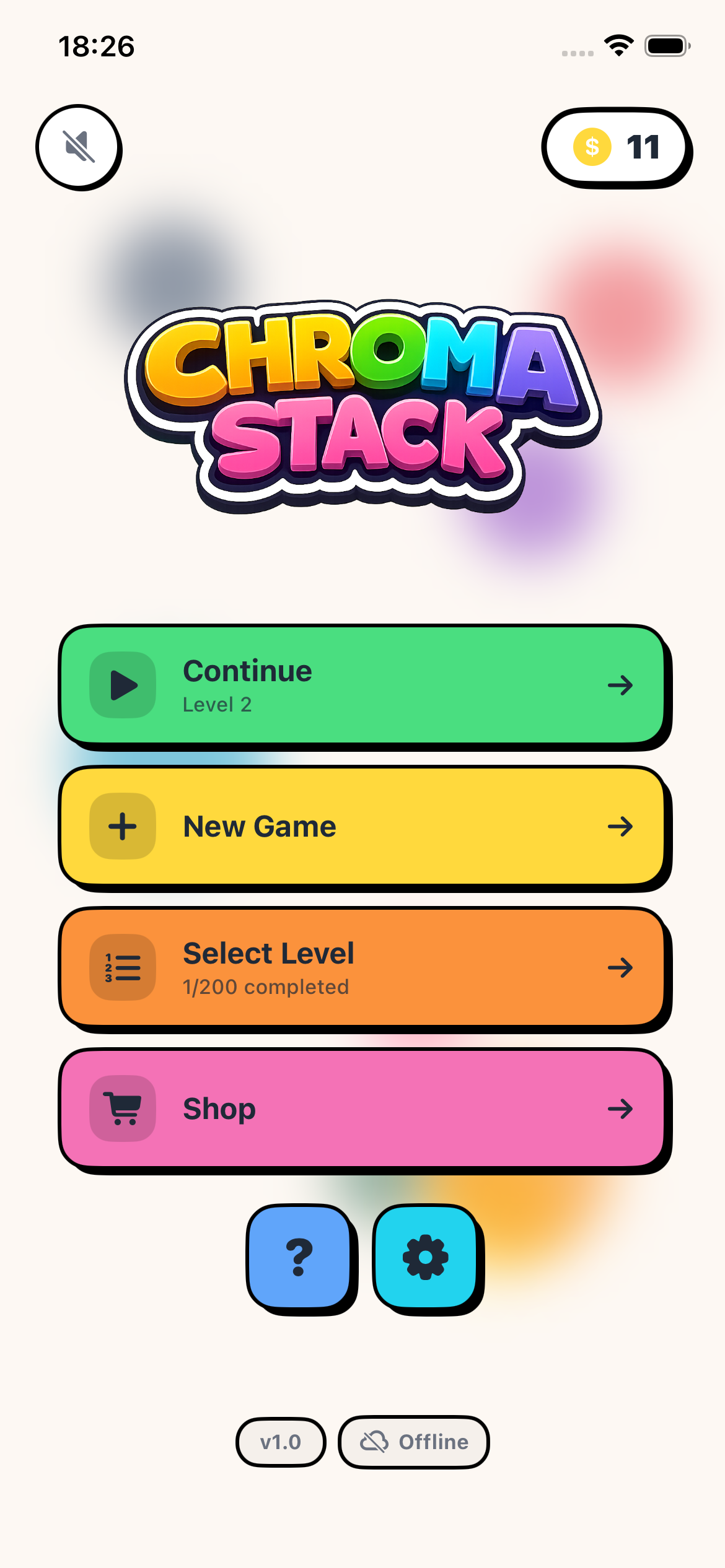Continue playing Level 2
This screenshot has width=725, height=1568.
point(362,685)
